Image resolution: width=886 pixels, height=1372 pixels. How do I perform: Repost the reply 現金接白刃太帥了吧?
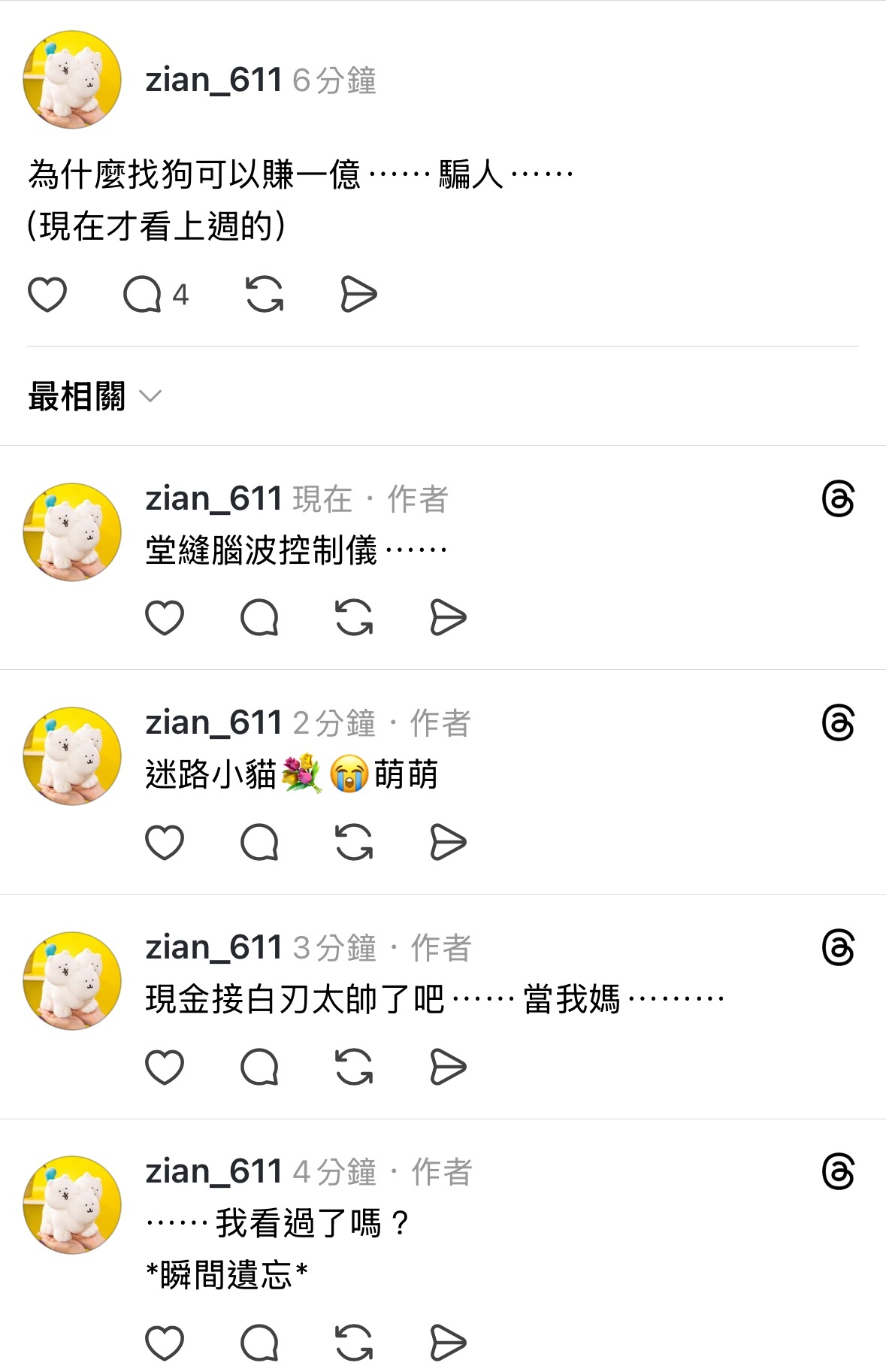tap(354, 1067)
